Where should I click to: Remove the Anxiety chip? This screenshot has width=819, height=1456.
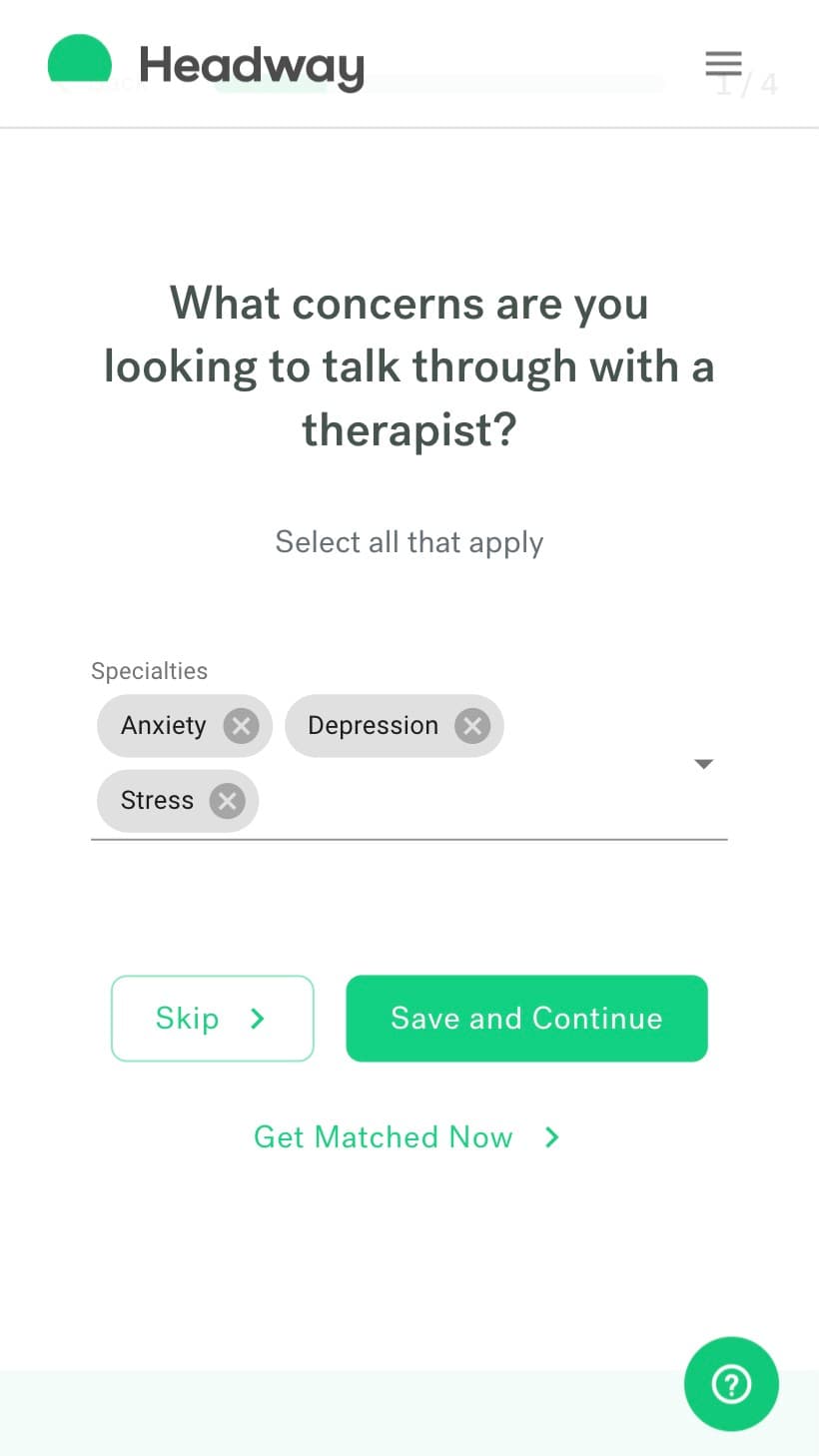click(x=241, y=726)
